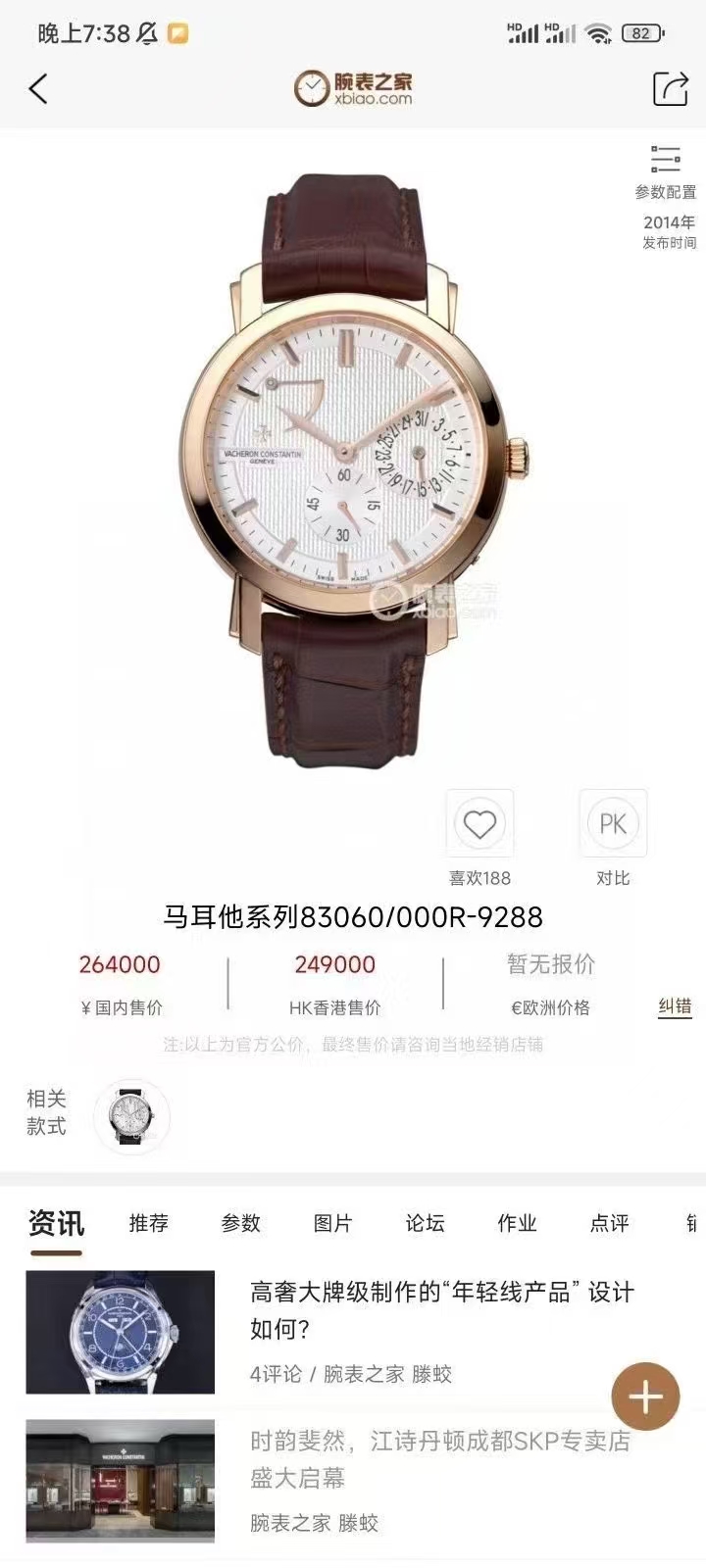Switch to the 点评 tab
This screenshot has width=706, height=1568.
[x=610, y=1223]
